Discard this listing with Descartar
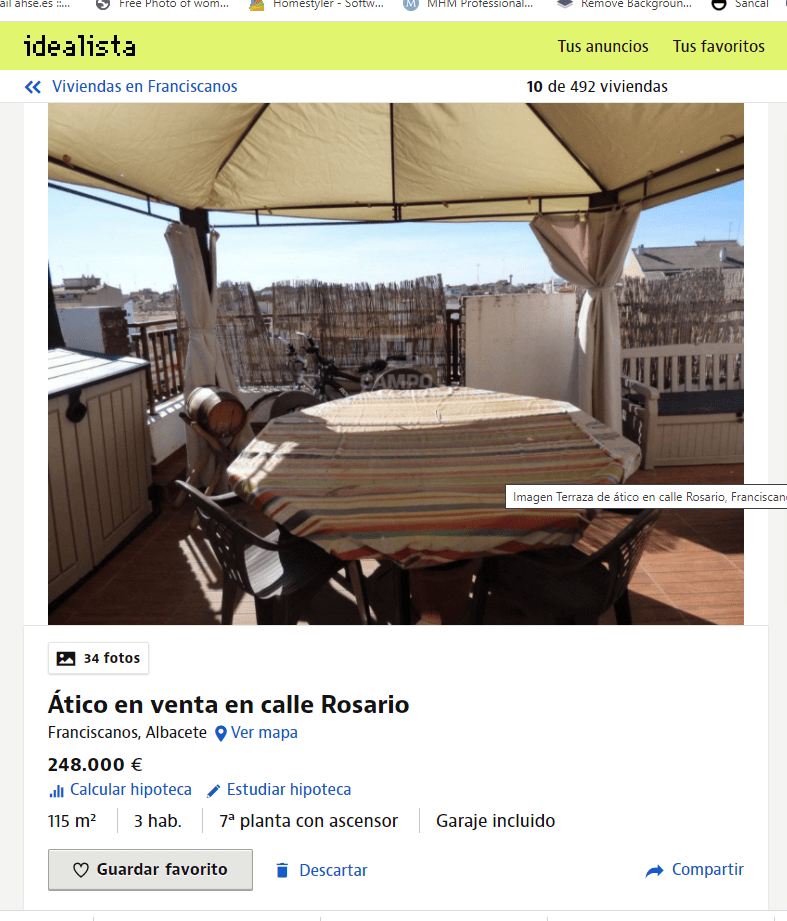The width and height of the screenshot is (787, 921). coord(322,871)
